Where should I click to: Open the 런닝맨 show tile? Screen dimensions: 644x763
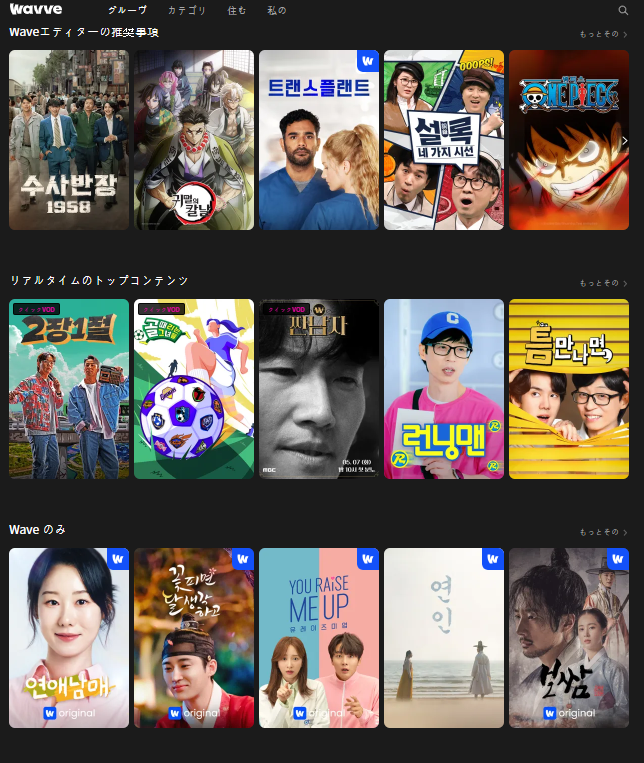click(444, 389)
